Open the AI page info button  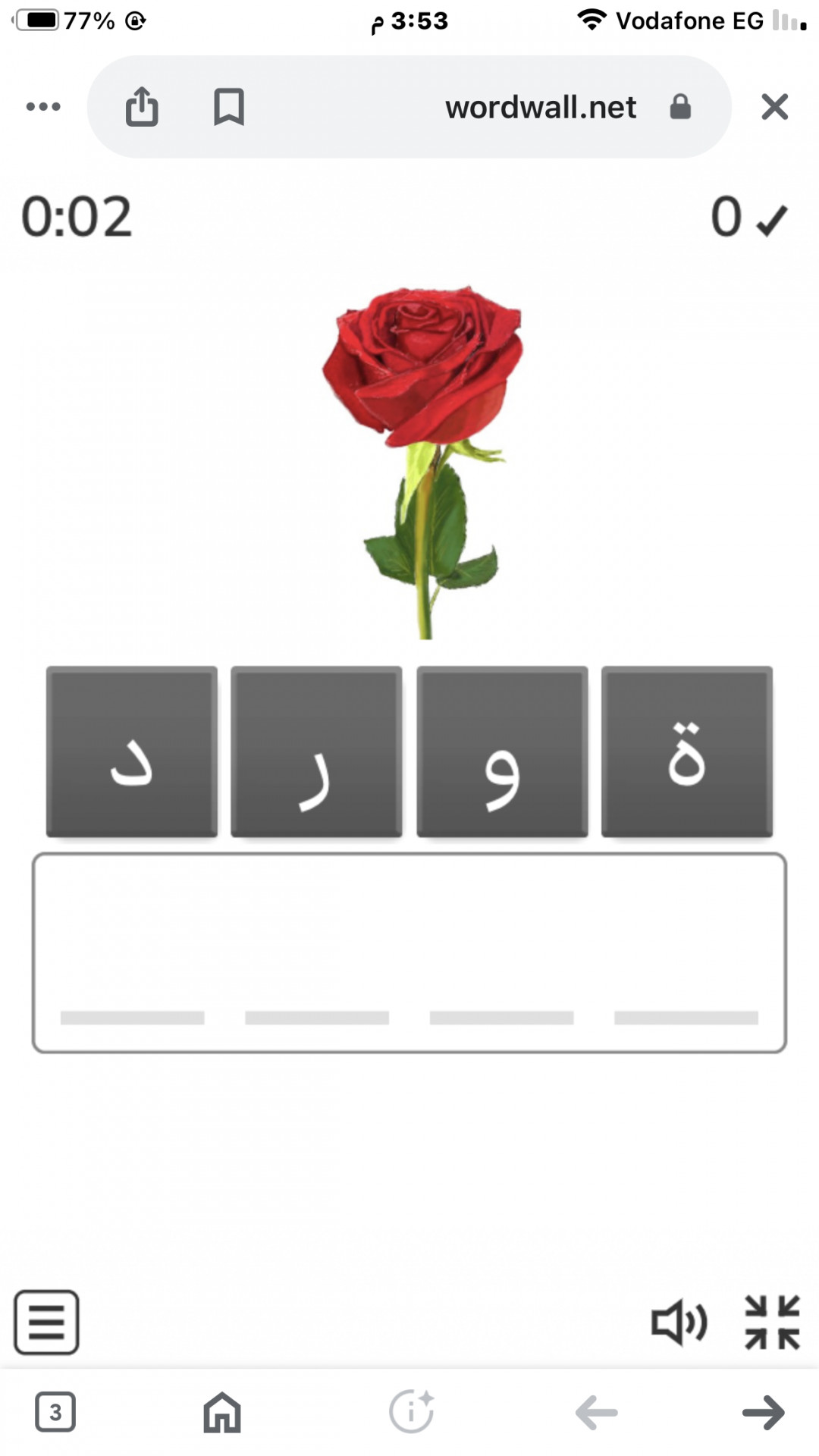(411, 1412)
